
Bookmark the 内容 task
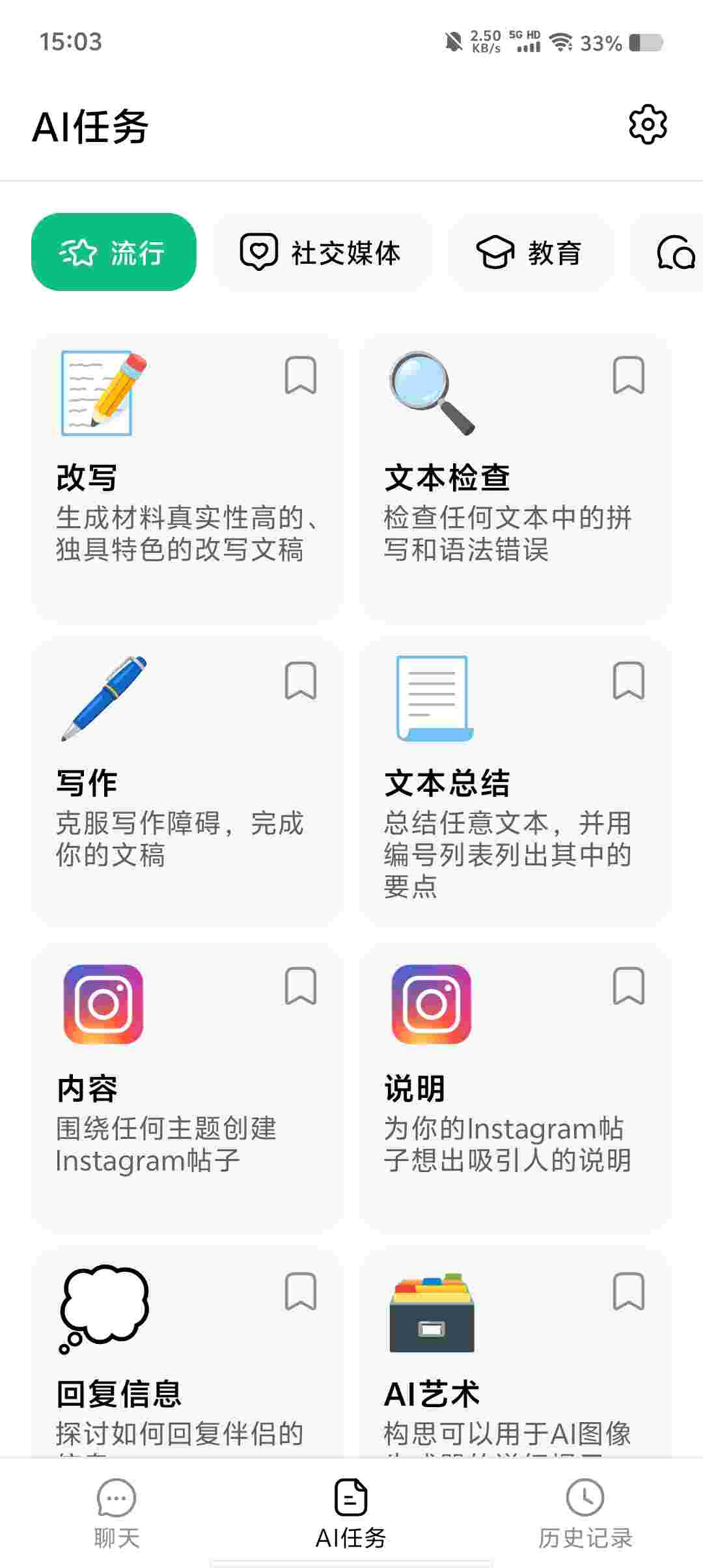coord(301,987)
